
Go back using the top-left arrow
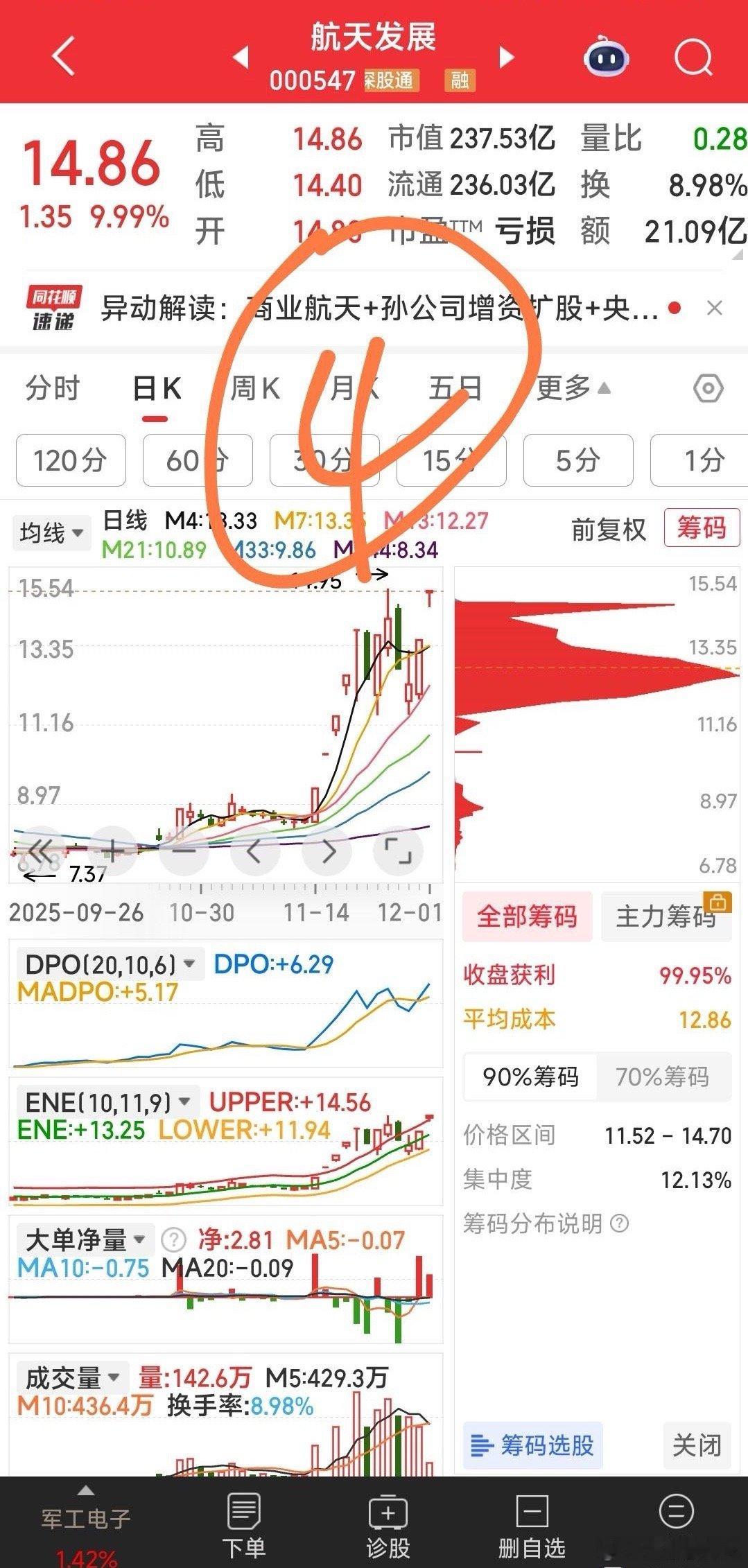tap(64, 55)
